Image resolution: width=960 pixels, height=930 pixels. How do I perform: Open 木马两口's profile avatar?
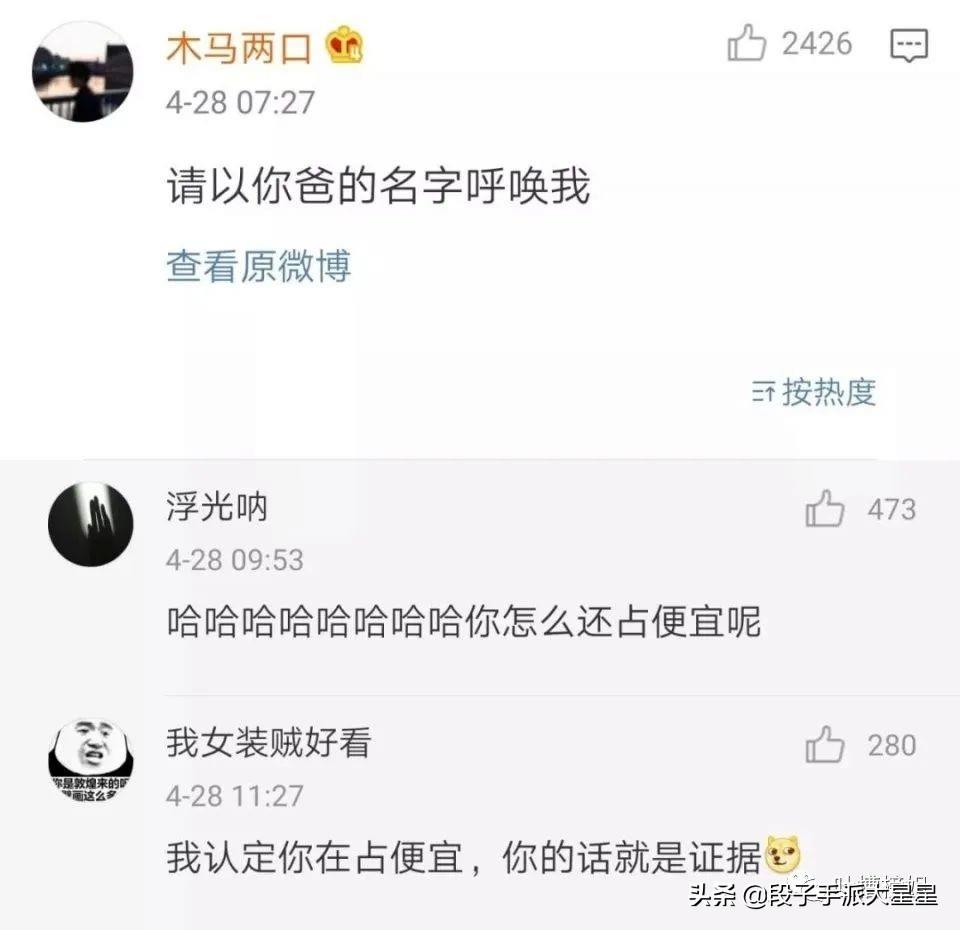83,71
